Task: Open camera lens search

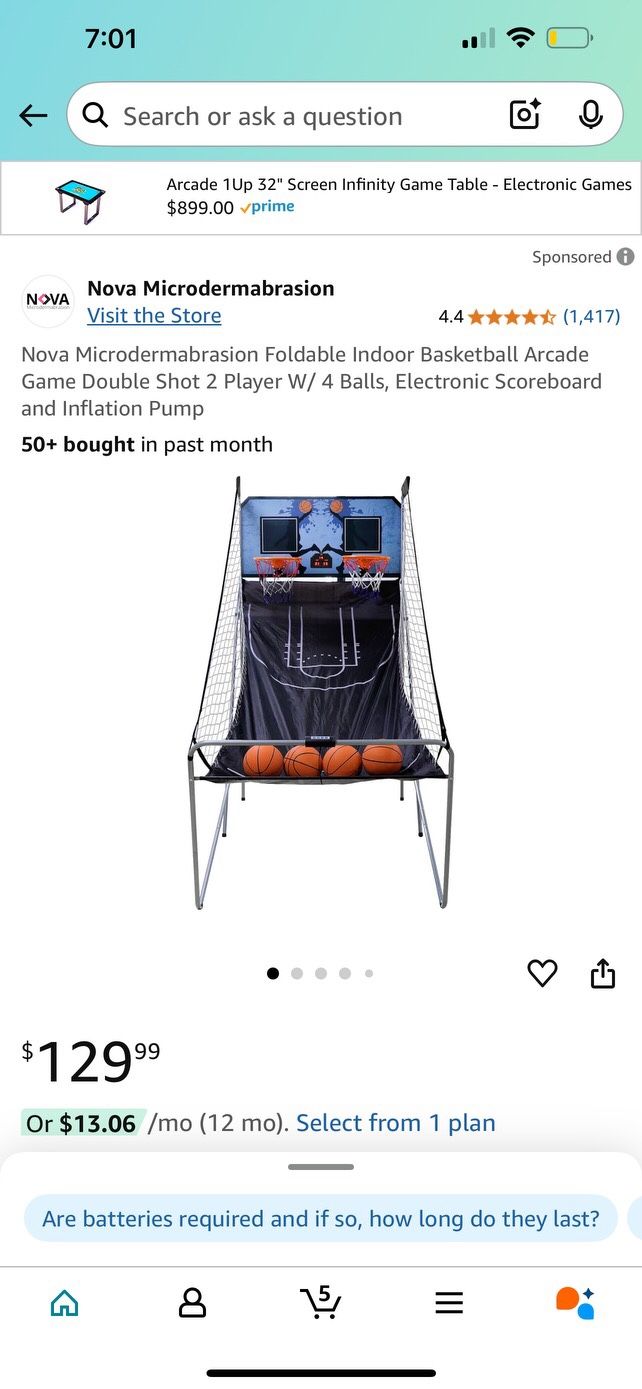Action: coord(525,116)
